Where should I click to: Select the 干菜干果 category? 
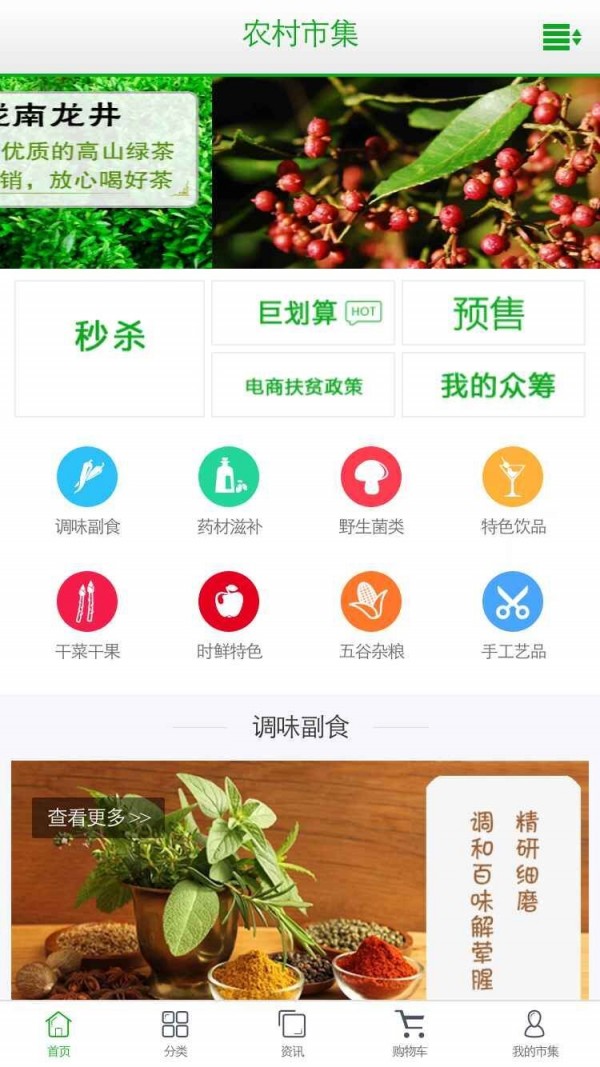pos(87,602)
